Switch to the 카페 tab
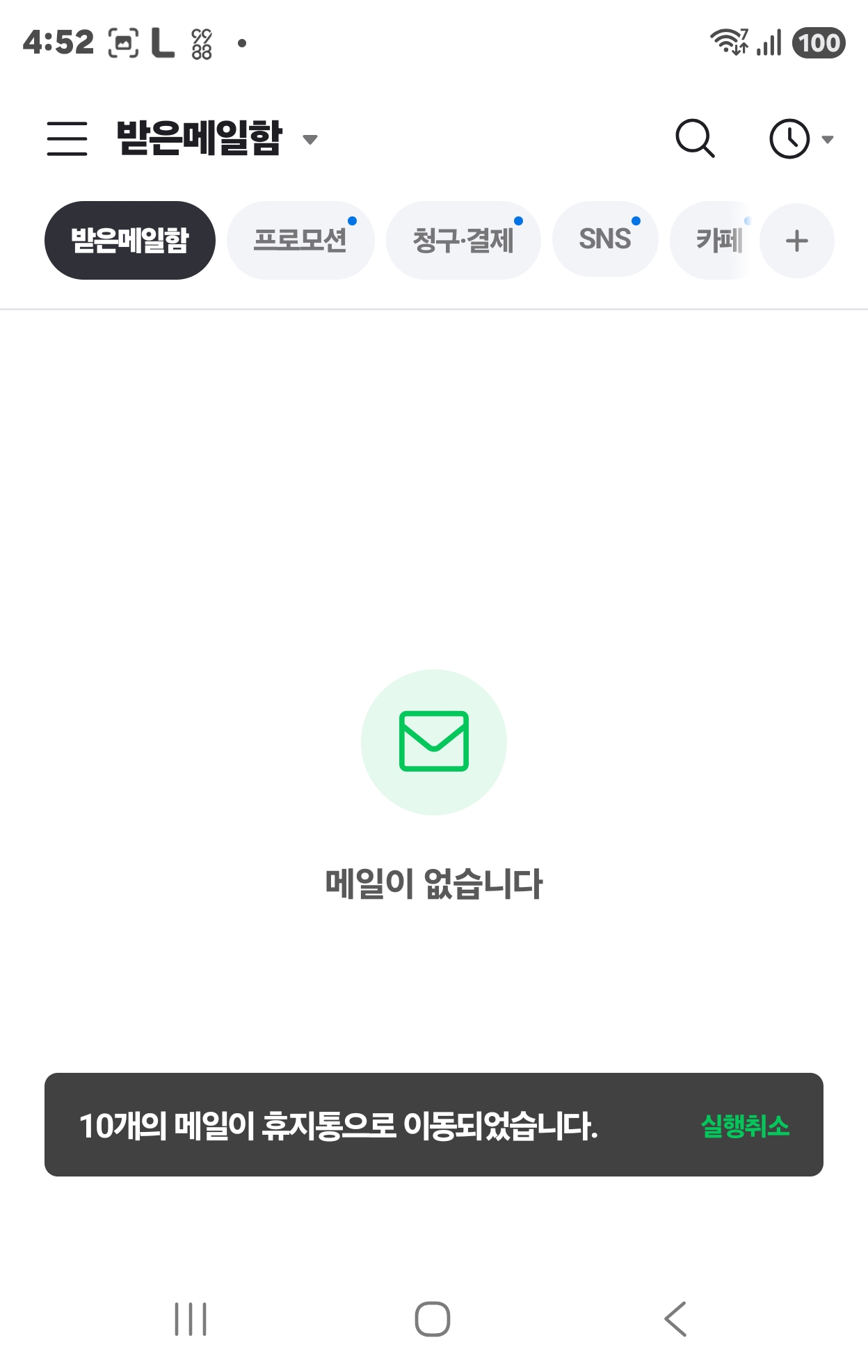Image resolution: width=868 pixels, height=1372 pixels. point(715,240)
